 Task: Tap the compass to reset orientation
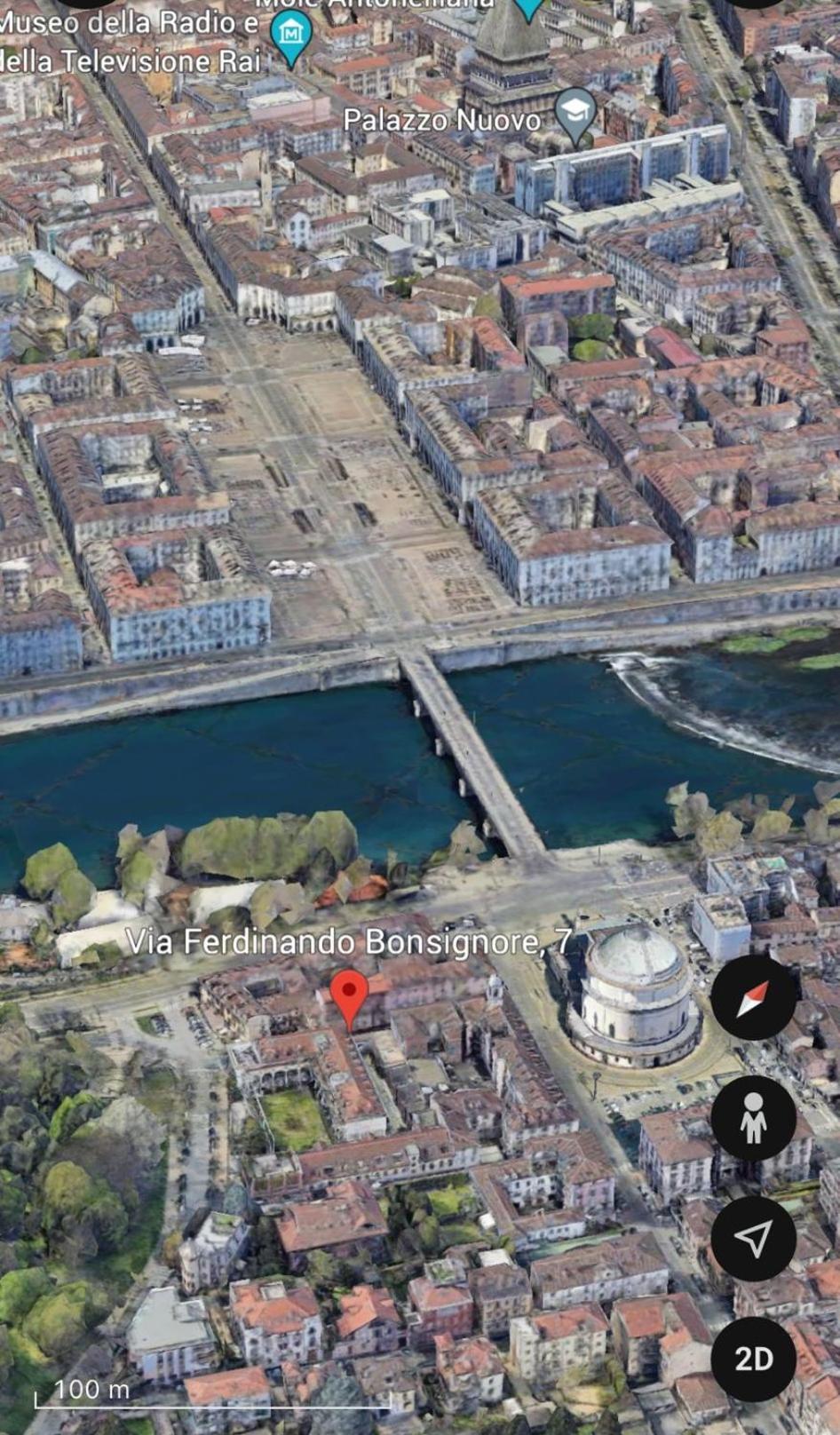click(753, 998)
